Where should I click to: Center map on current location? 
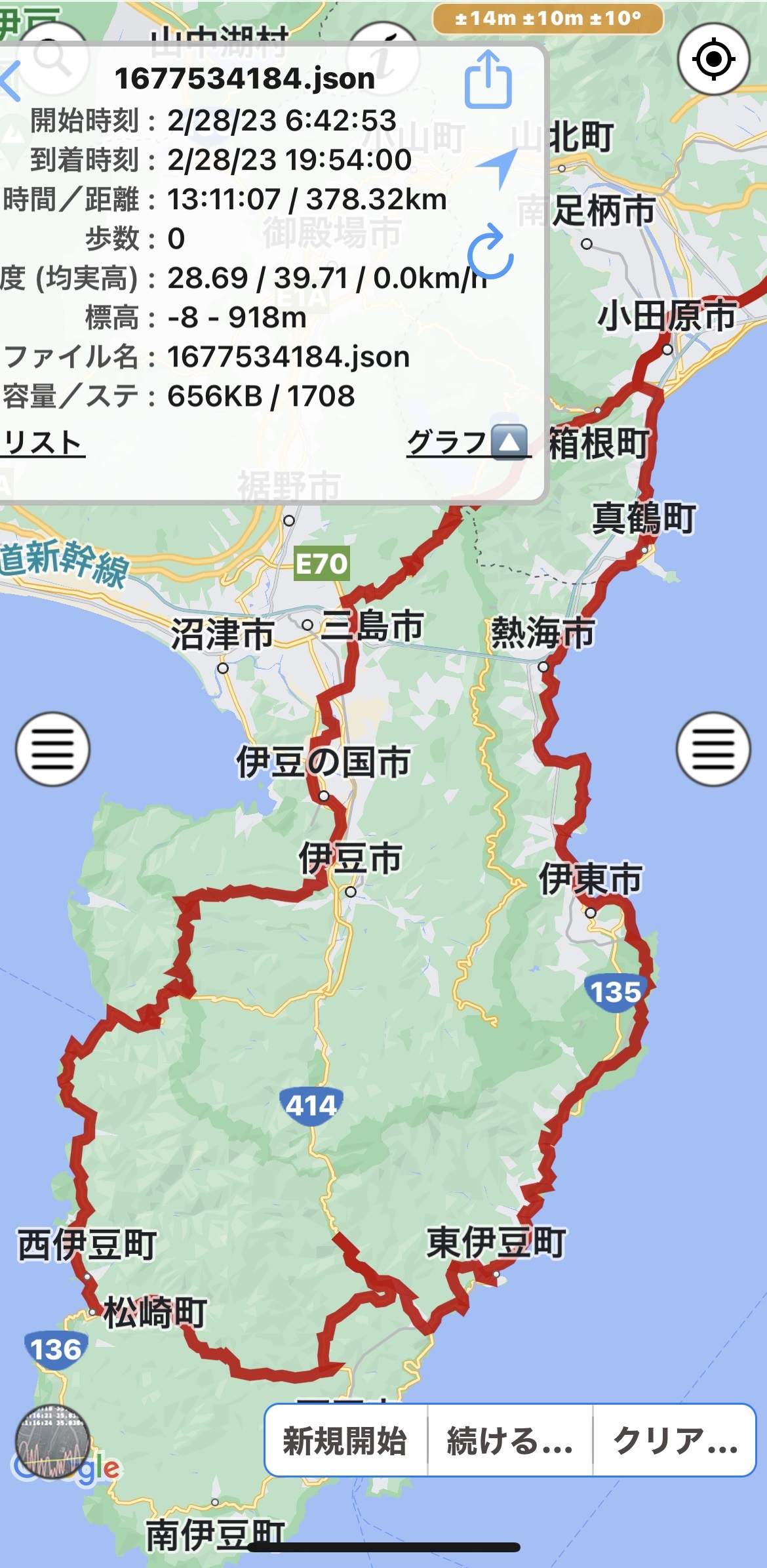(713, 60)
